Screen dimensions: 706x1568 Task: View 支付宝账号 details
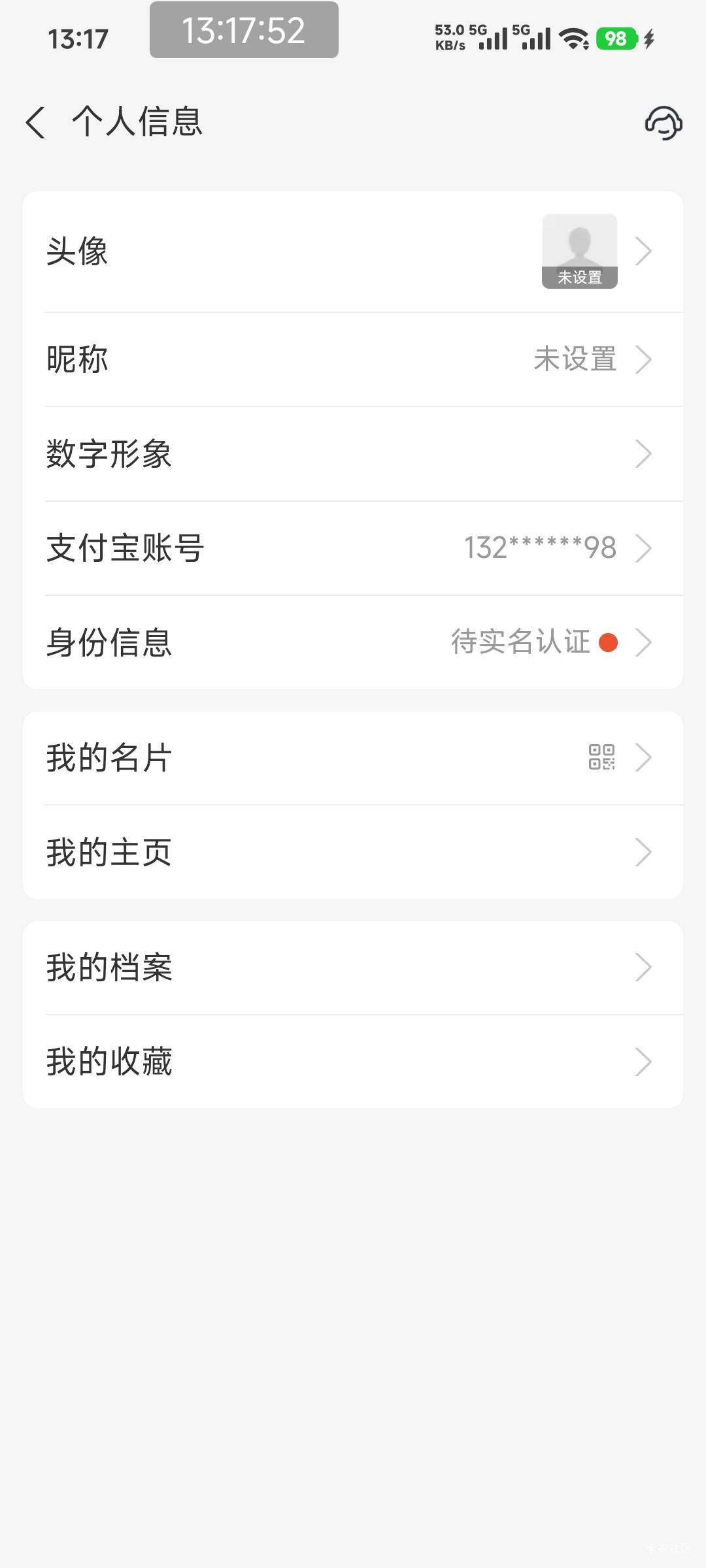pos(353,548)
